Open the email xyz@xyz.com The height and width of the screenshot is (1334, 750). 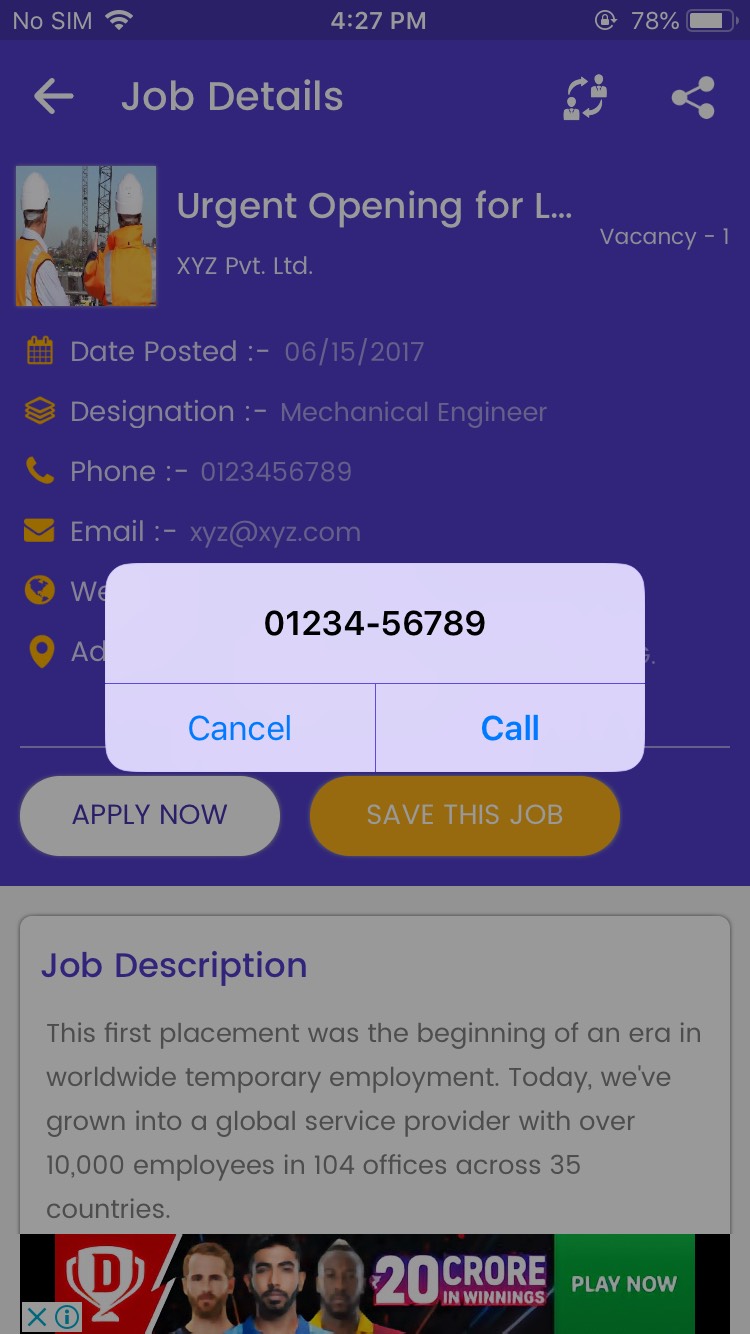(x=275, y=532)
